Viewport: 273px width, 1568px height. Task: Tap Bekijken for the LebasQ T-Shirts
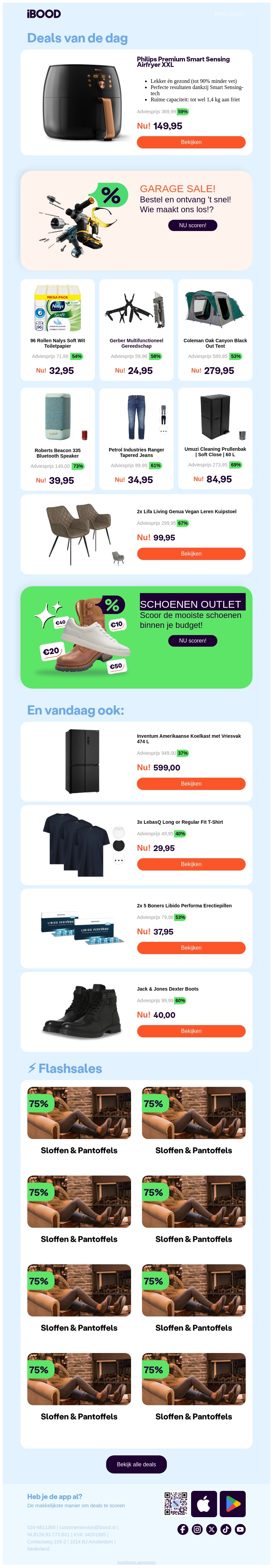tap(191, 864)
